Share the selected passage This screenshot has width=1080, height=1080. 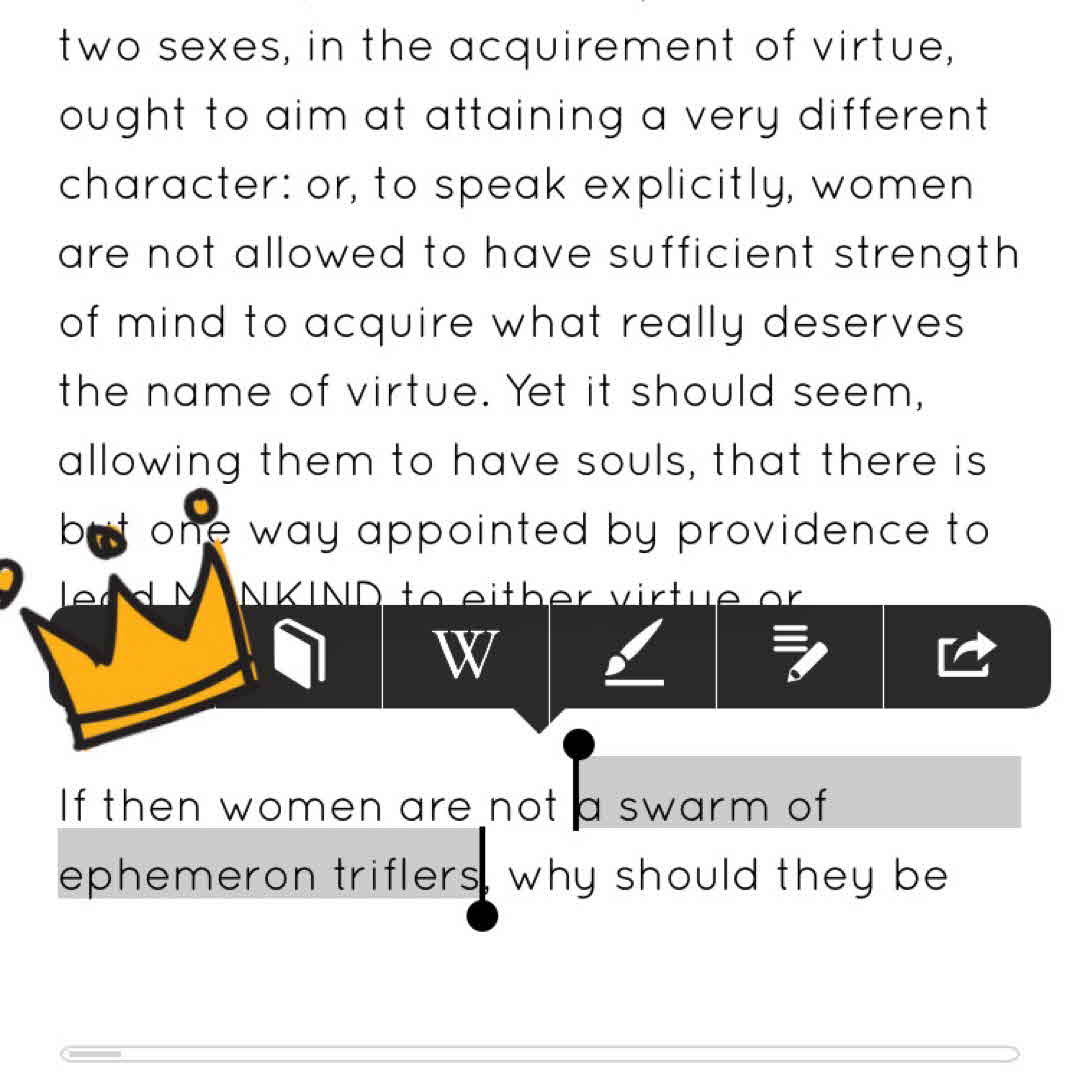coord(966,656)
